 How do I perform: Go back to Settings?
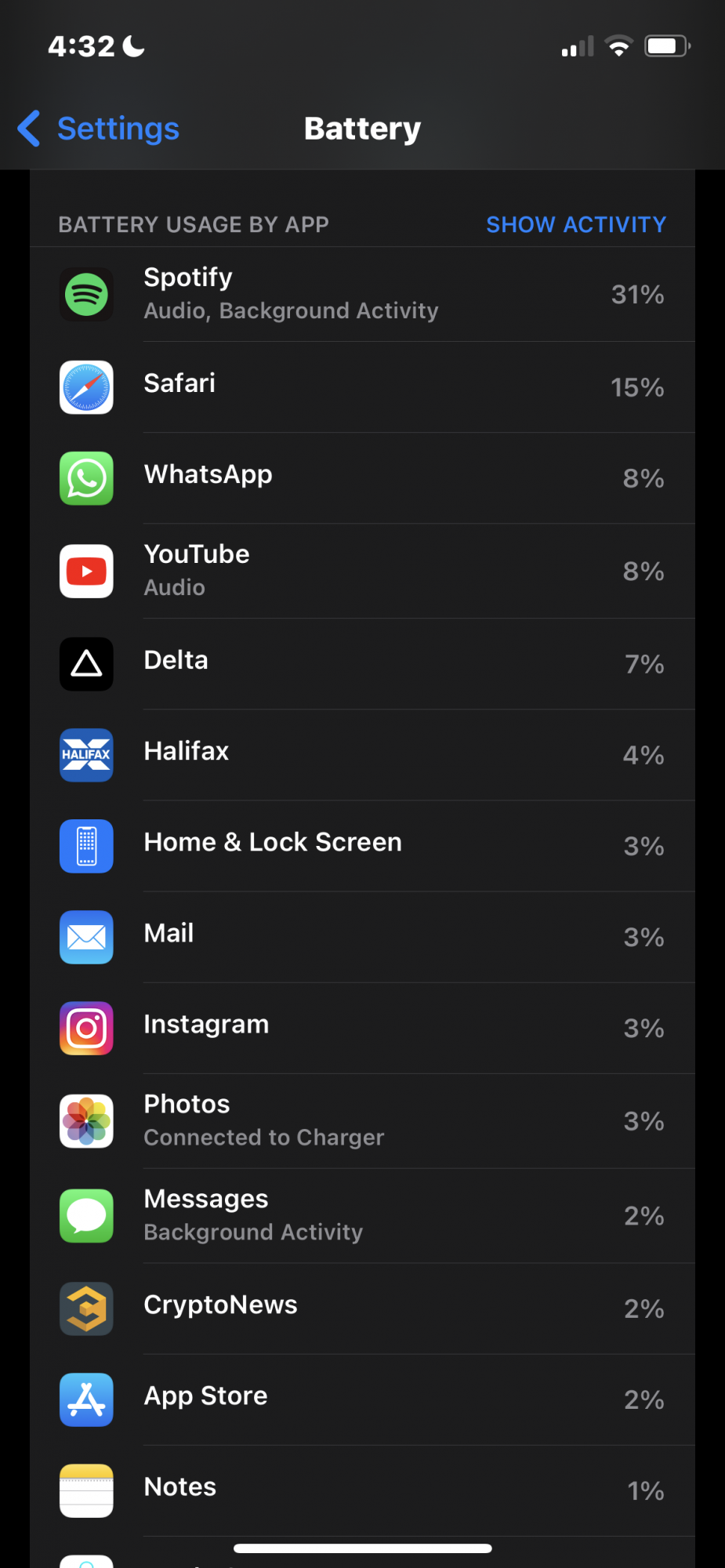click(100, 129)
